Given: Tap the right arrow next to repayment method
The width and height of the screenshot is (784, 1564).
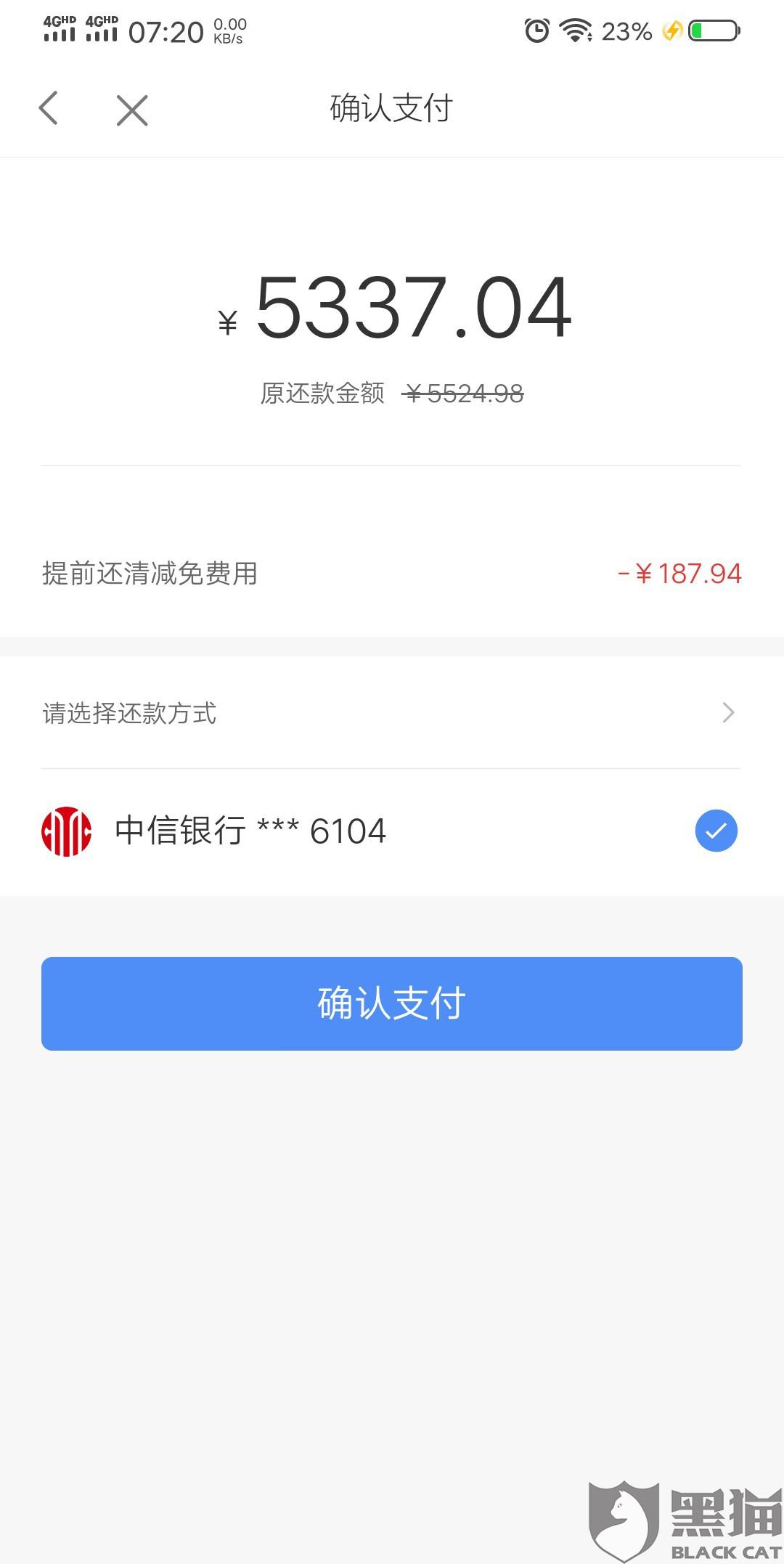Looking at the screenshot, I should (728, 714).
